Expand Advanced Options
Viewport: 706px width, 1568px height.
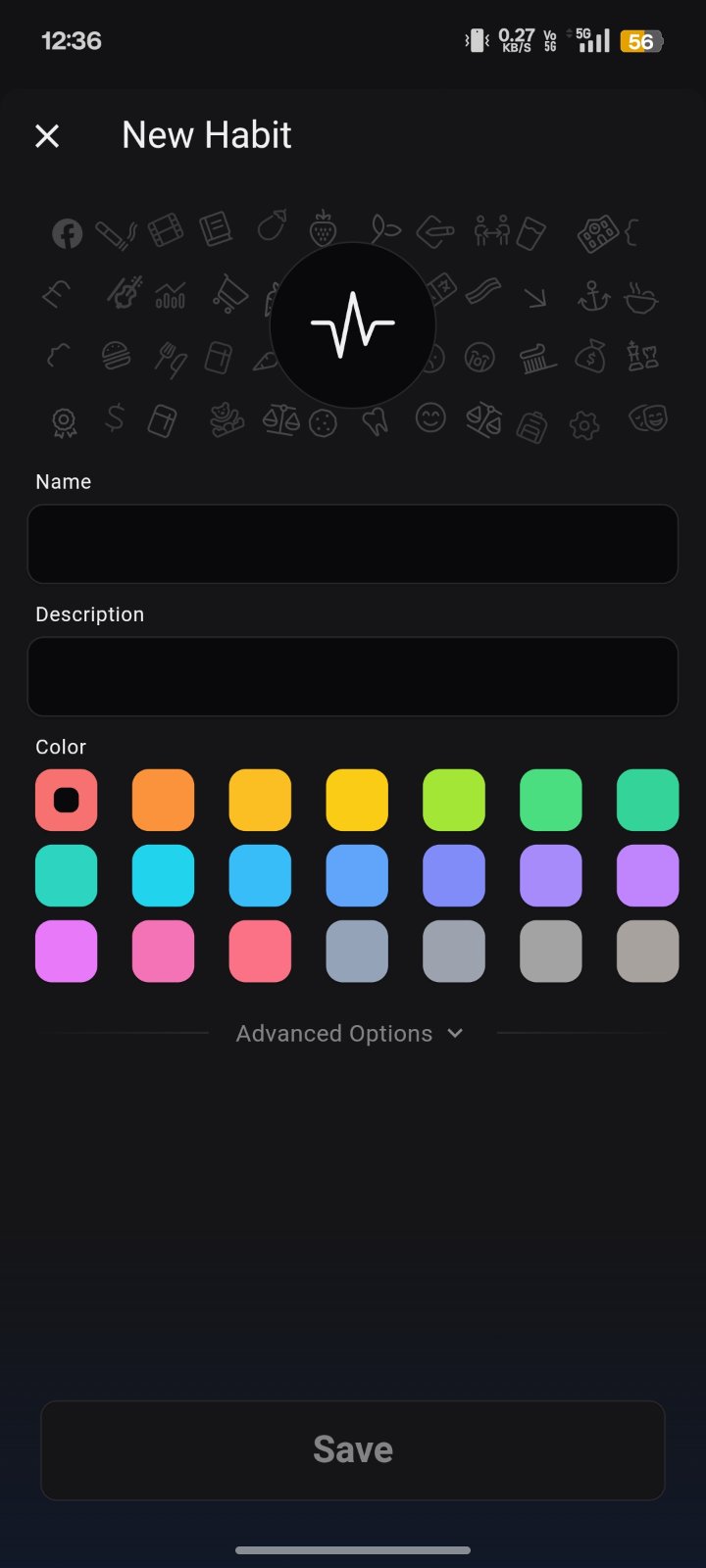point(350,1033)
